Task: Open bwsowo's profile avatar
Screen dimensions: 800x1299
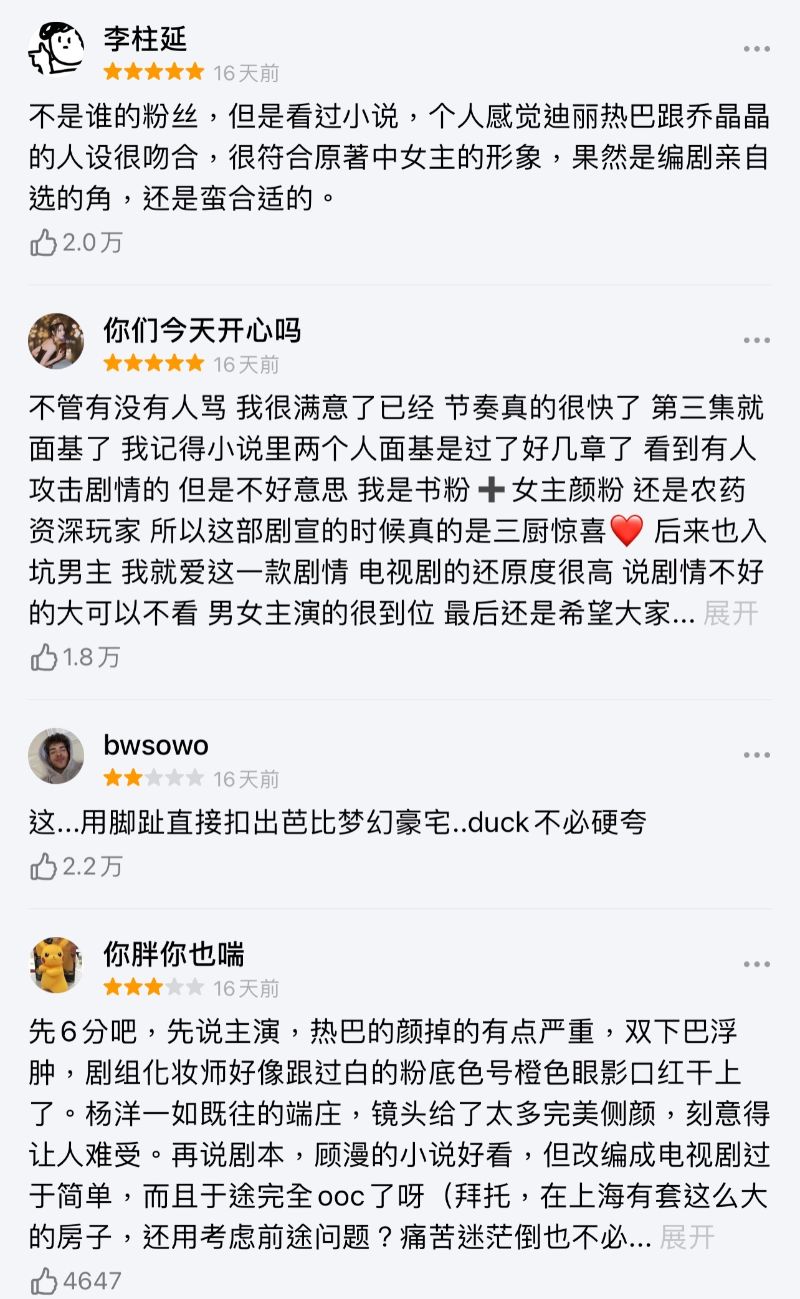Action: coord(56,755)
